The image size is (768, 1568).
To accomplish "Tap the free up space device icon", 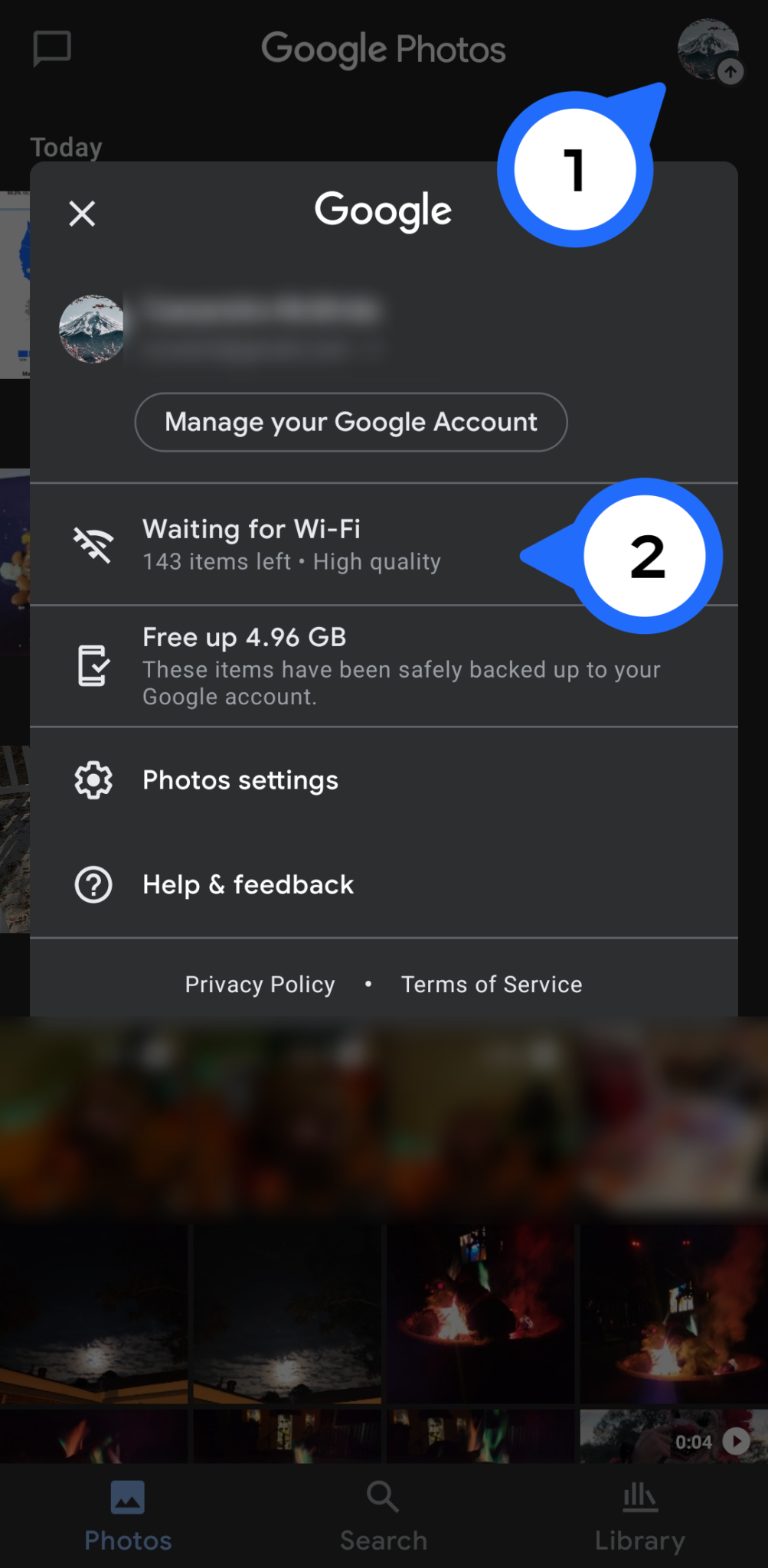I will click(93, 665).
